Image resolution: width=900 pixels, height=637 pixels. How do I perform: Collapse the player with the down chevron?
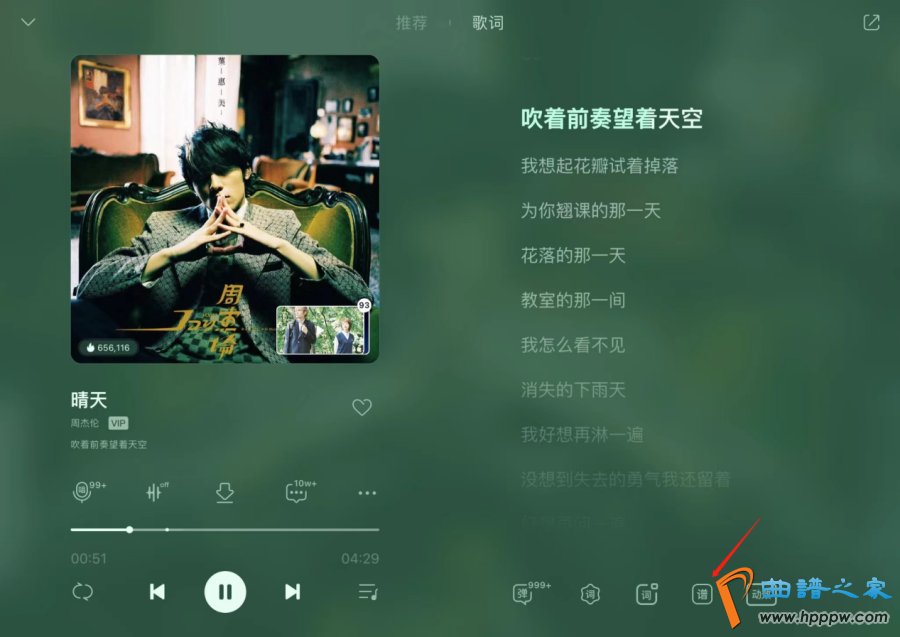(28, 22)
